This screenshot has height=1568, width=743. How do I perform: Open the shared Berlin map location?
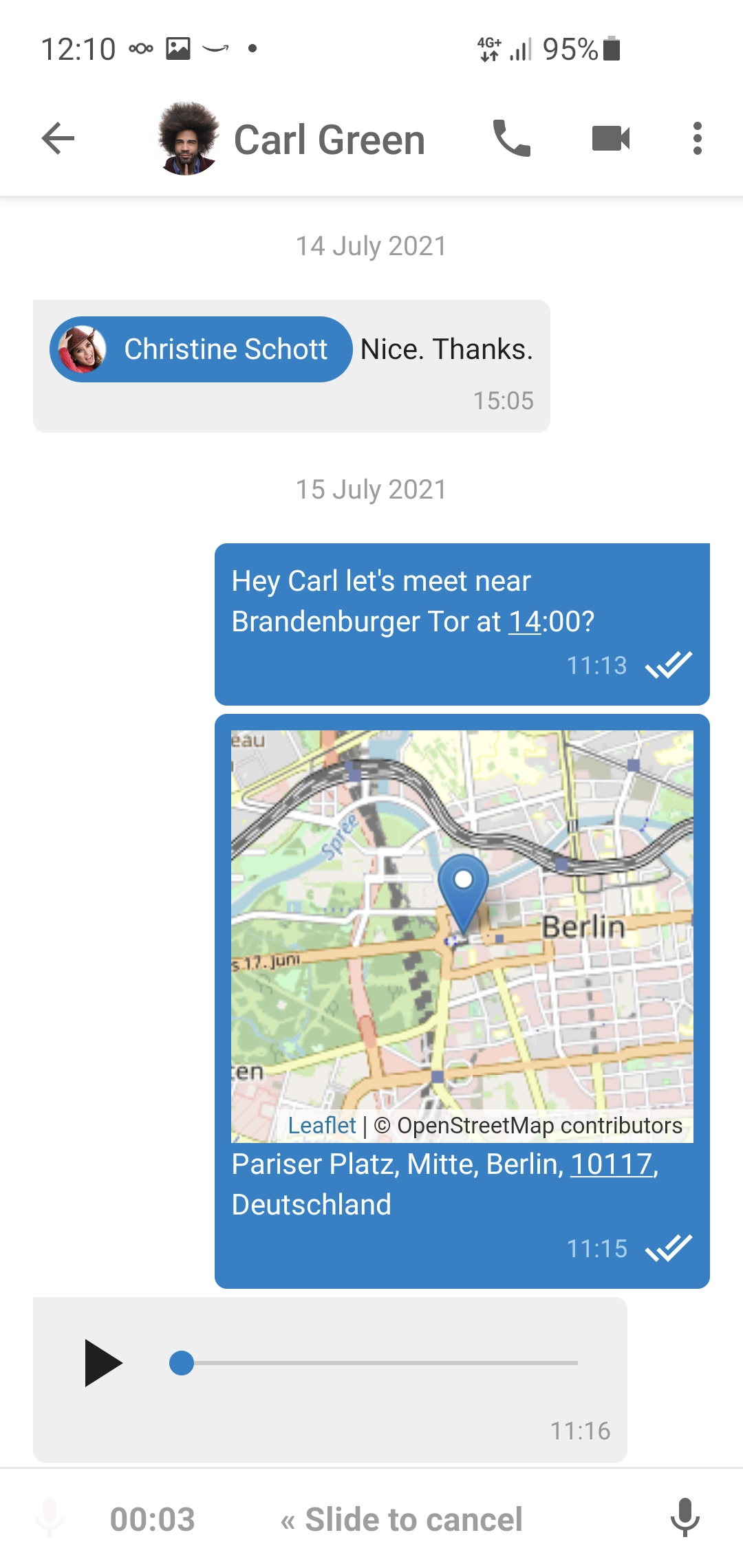tap(462, 936)
